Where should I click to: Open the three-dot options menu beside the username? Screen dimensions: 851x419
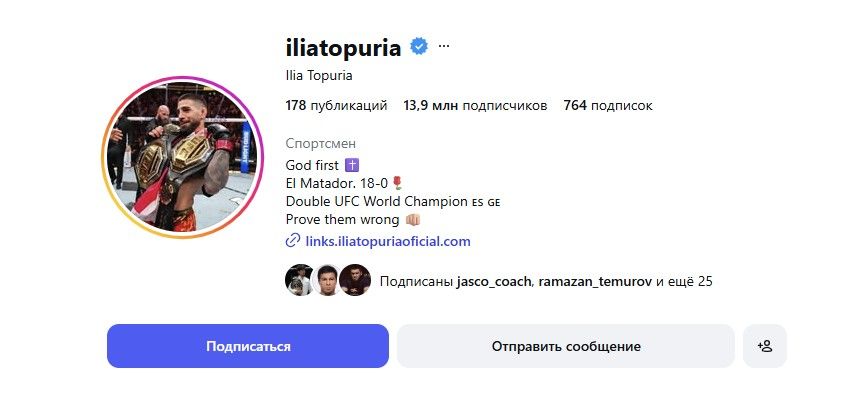point(444,46)
